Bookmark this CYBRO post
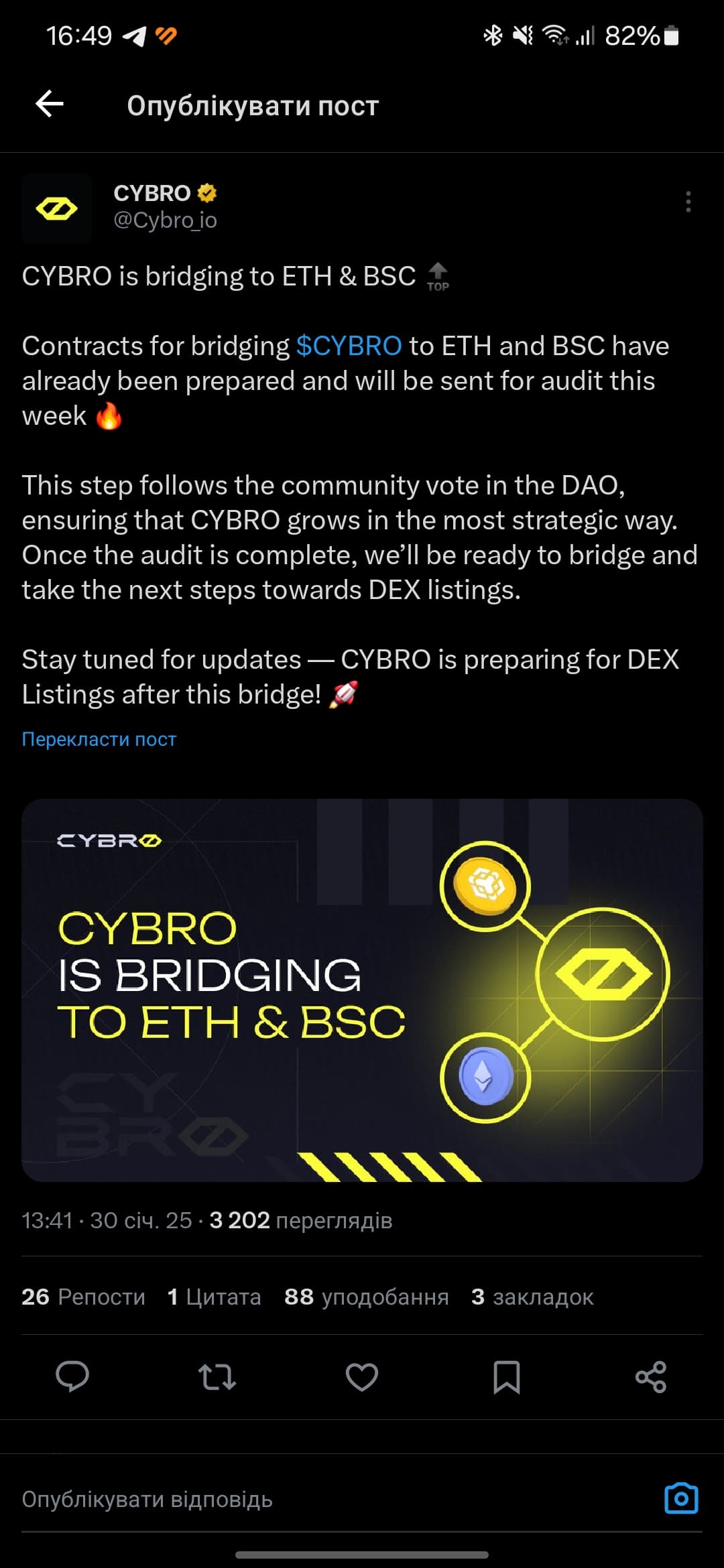724x1568 pixels. coord(507,1377)
